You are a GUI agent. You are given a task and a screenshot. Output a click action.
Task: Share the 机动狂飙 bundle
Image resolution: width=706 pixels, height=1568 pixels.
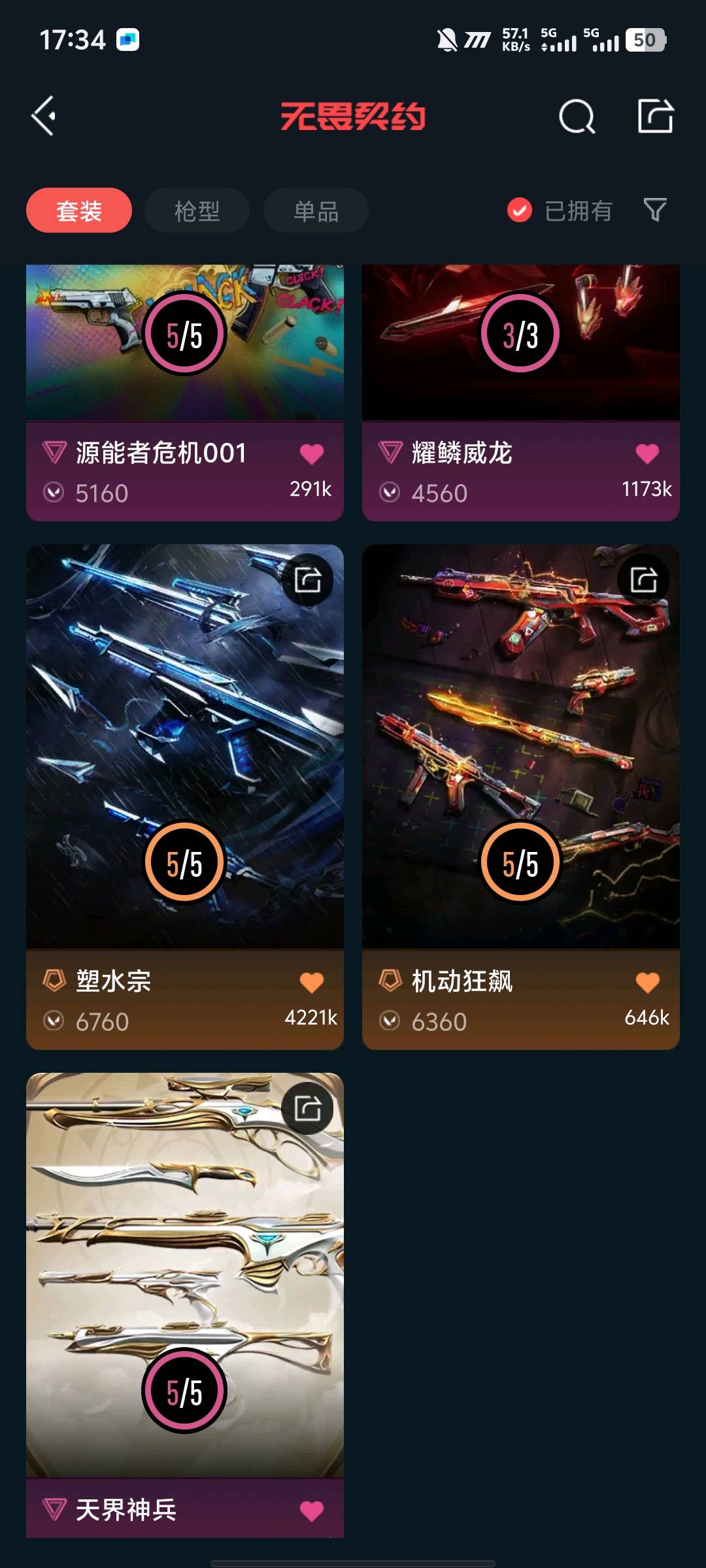point(643,580)
